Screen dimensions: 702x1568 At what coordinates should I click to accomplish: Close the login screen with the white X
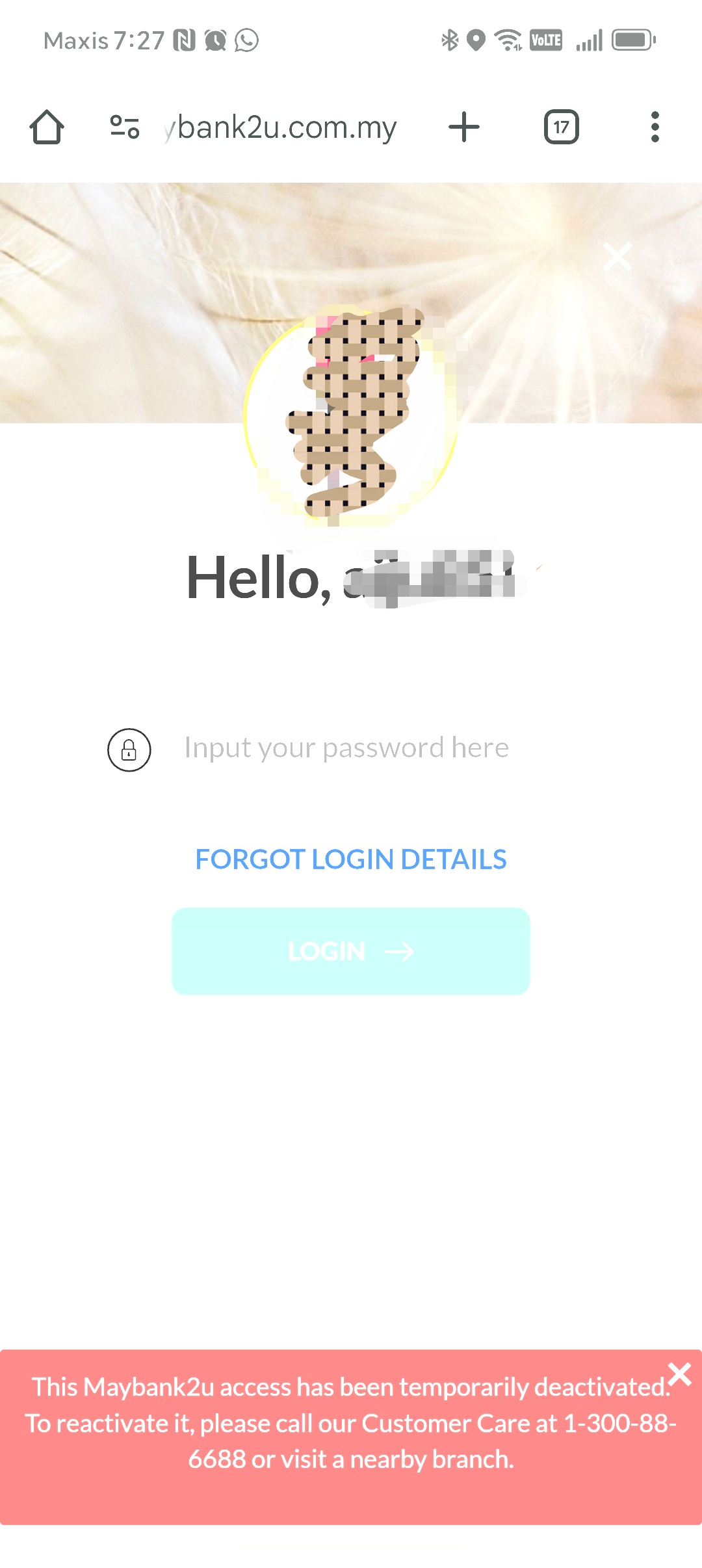tap(617, 257)
